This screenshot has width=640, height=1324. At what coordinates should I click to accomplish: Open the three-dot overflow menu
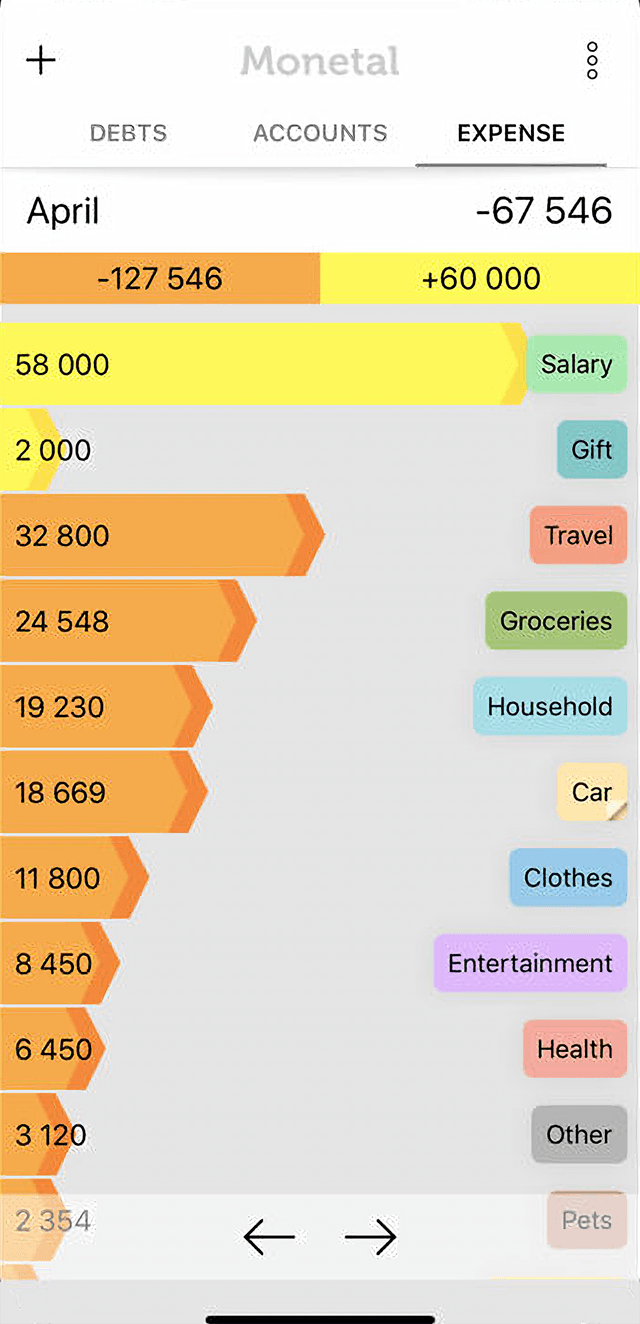592,61
